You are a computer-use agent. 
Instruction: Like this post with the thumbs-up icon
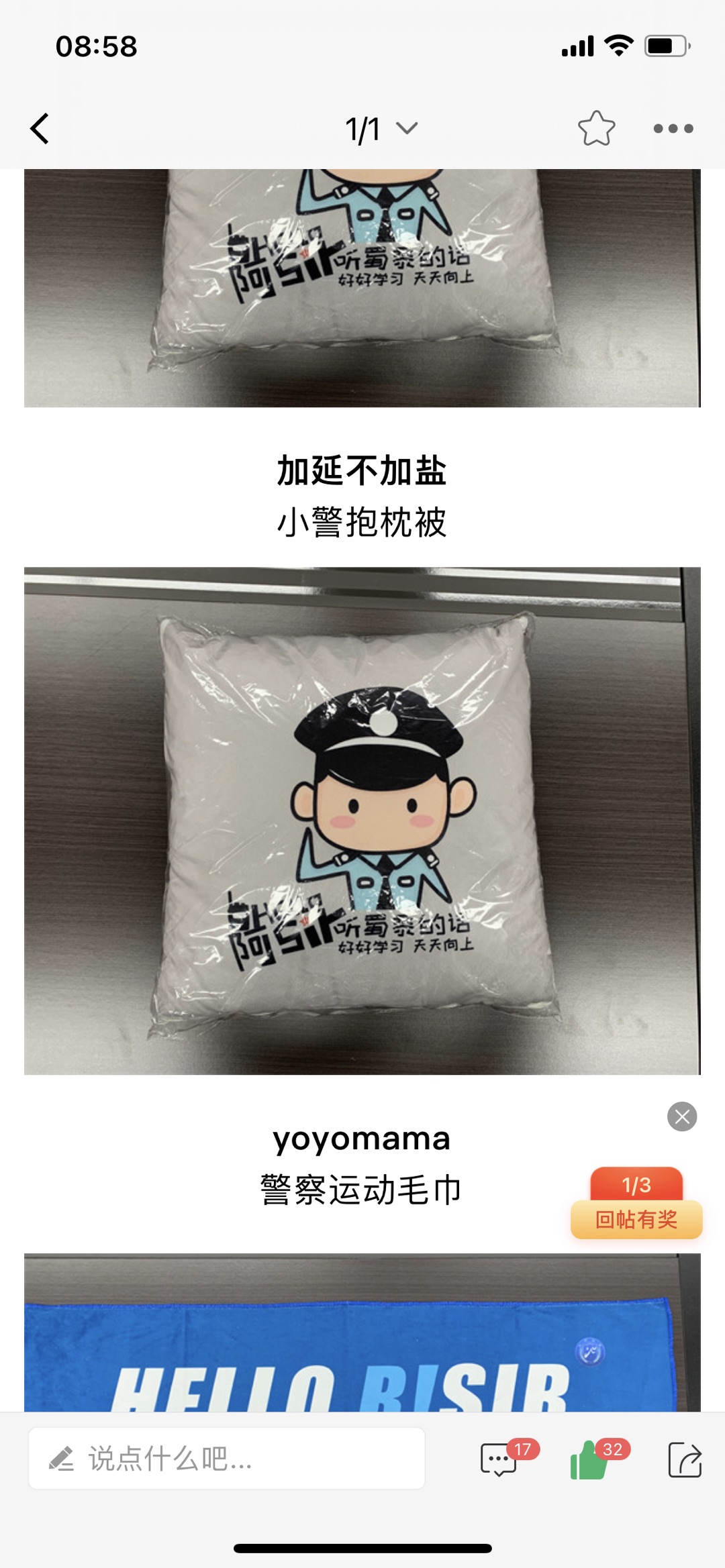pos(589,1460)
